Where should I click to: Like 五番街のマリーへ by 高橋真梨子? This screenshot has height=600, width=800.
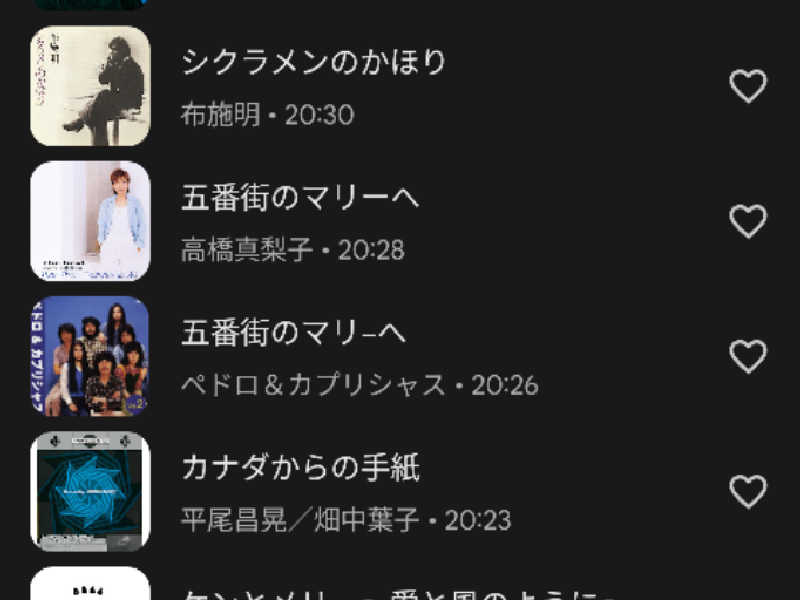coord(747,221)
